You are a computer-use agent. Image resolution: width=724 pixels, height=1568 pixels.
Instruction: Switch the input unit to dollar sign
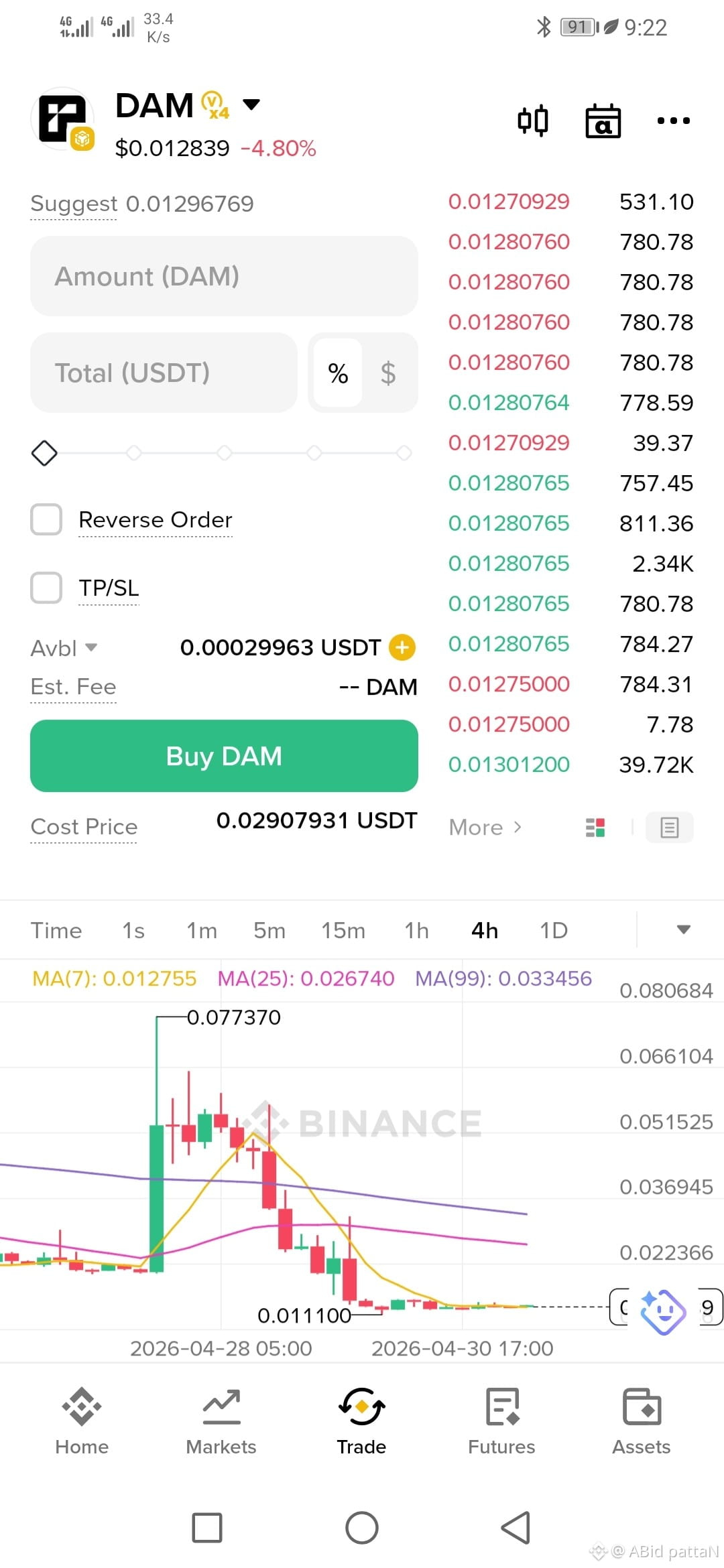[x=388, y=373]
